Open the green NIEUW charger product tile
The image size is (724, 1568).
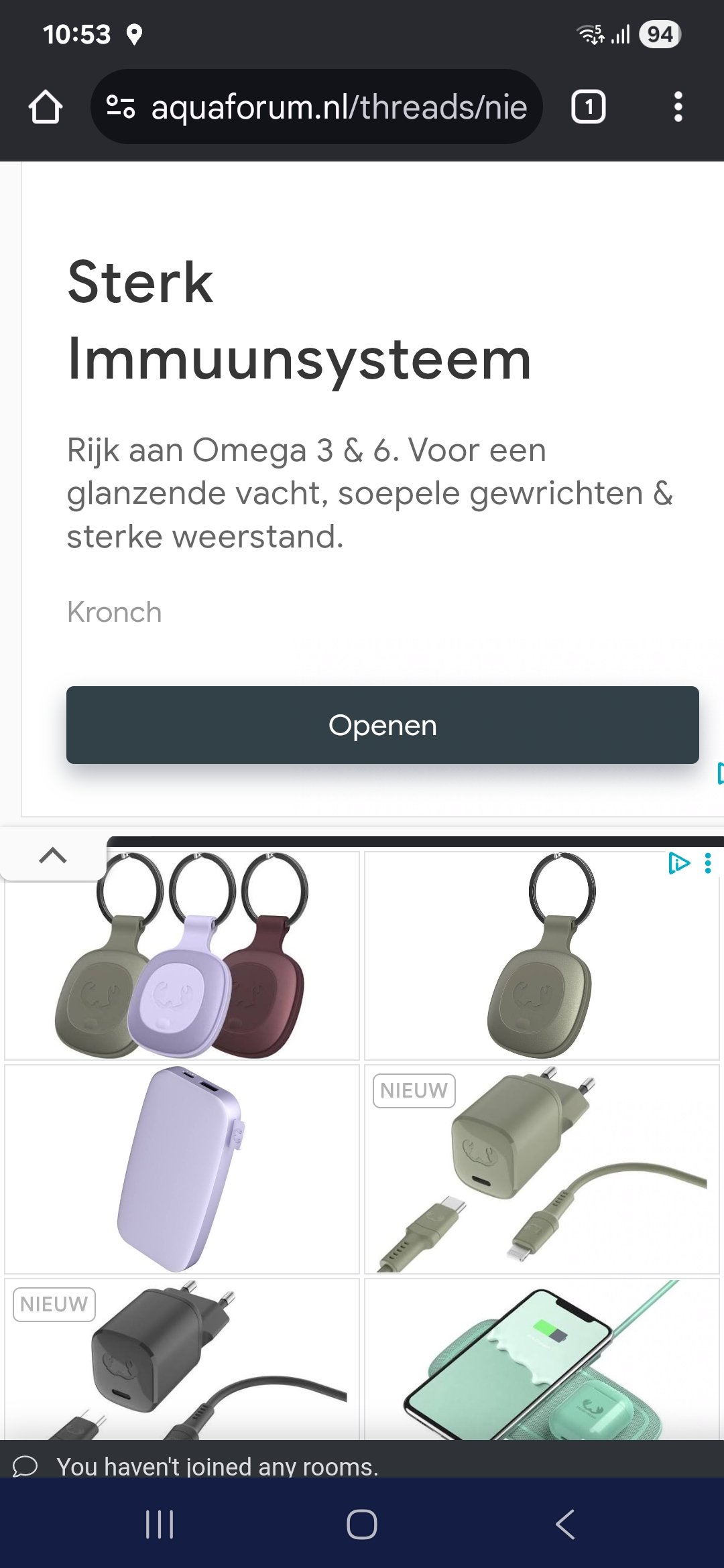(x=542, y=1169)
